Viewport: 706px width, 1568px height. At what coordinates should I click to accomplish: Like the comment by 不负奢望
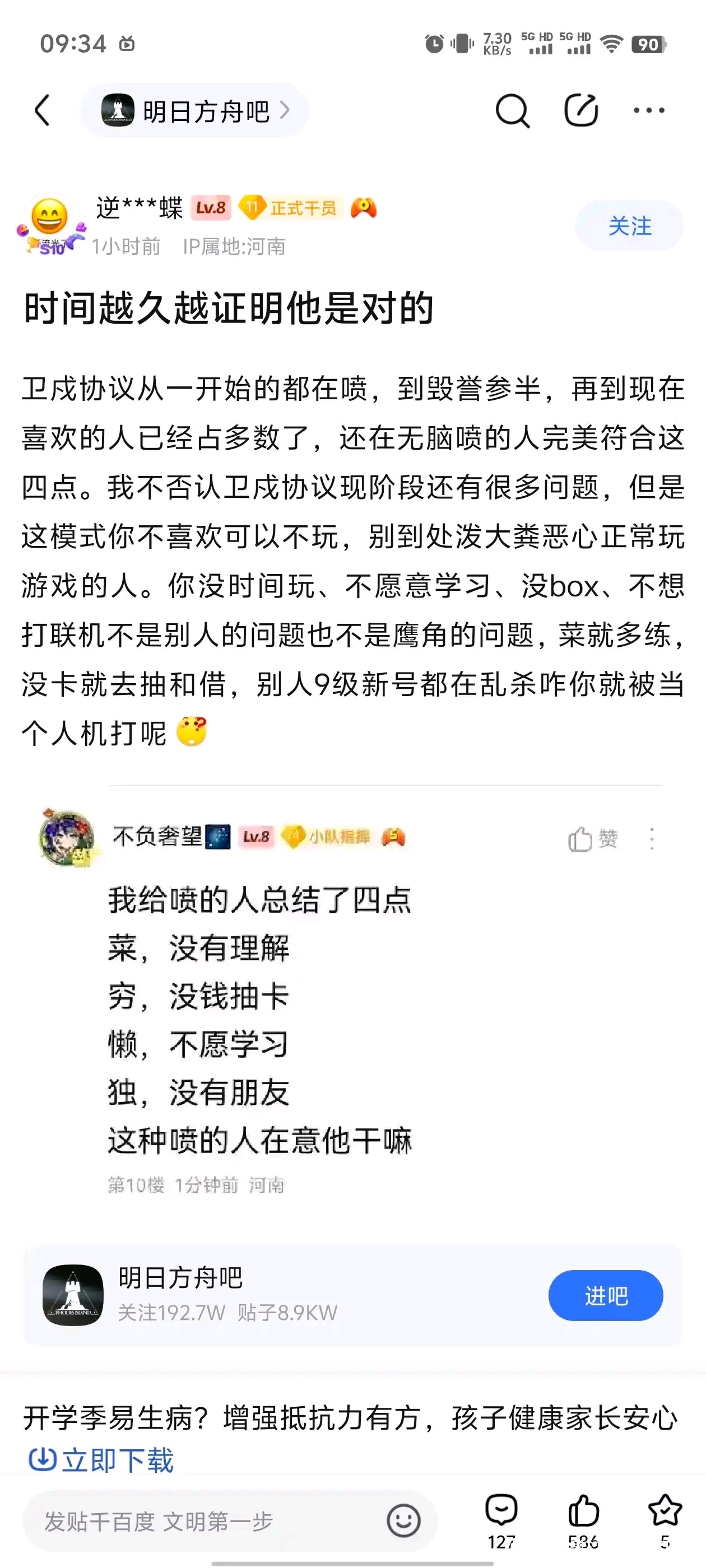[x=592, y=839]
